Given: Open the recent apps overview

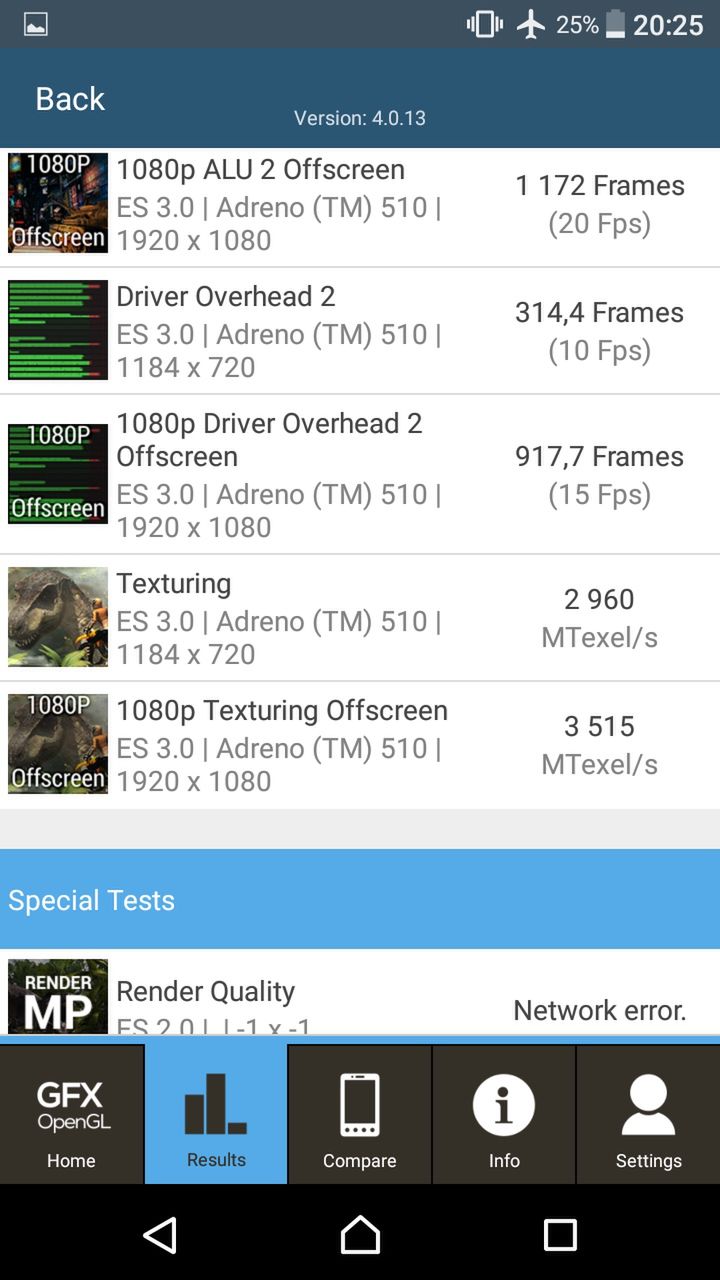Looking at the screenshot, I should pos(560,1235).
